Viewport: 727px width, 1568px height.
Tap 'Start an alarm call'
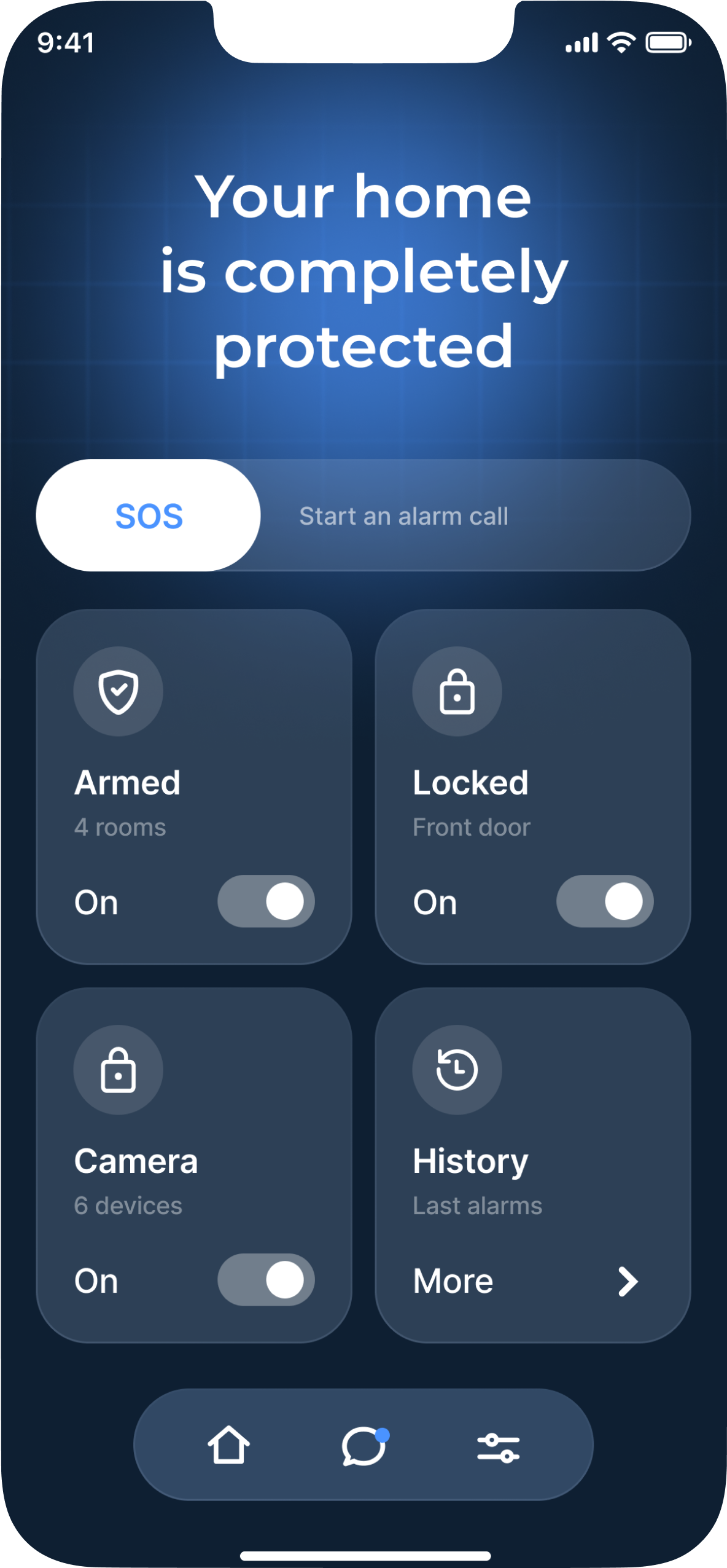tap(403, 515)
